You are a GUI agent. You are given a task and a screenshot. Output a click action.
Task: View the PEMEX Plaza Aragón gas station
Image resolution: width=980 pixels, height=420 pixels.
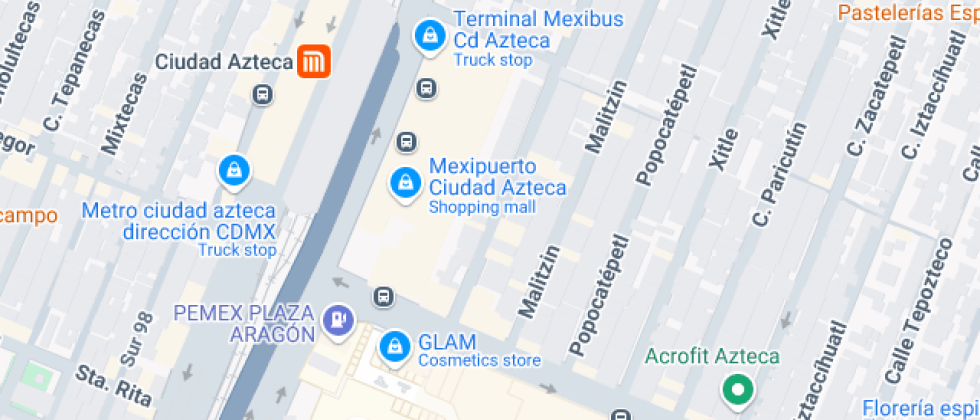pos(338,320)
